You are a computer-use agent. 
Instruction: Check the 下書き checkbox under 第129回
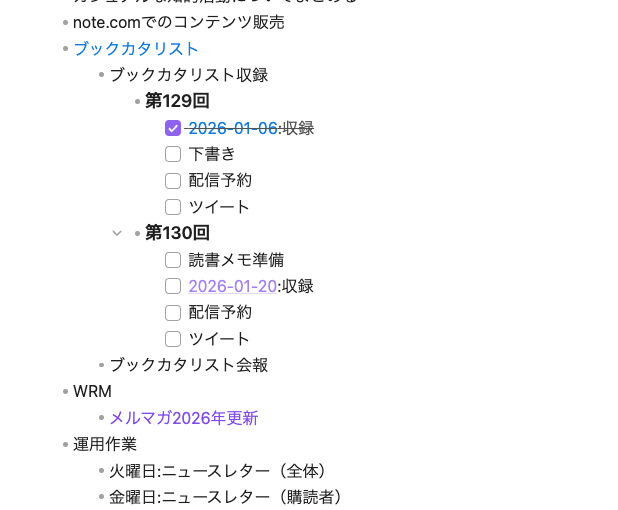[173, 154]
